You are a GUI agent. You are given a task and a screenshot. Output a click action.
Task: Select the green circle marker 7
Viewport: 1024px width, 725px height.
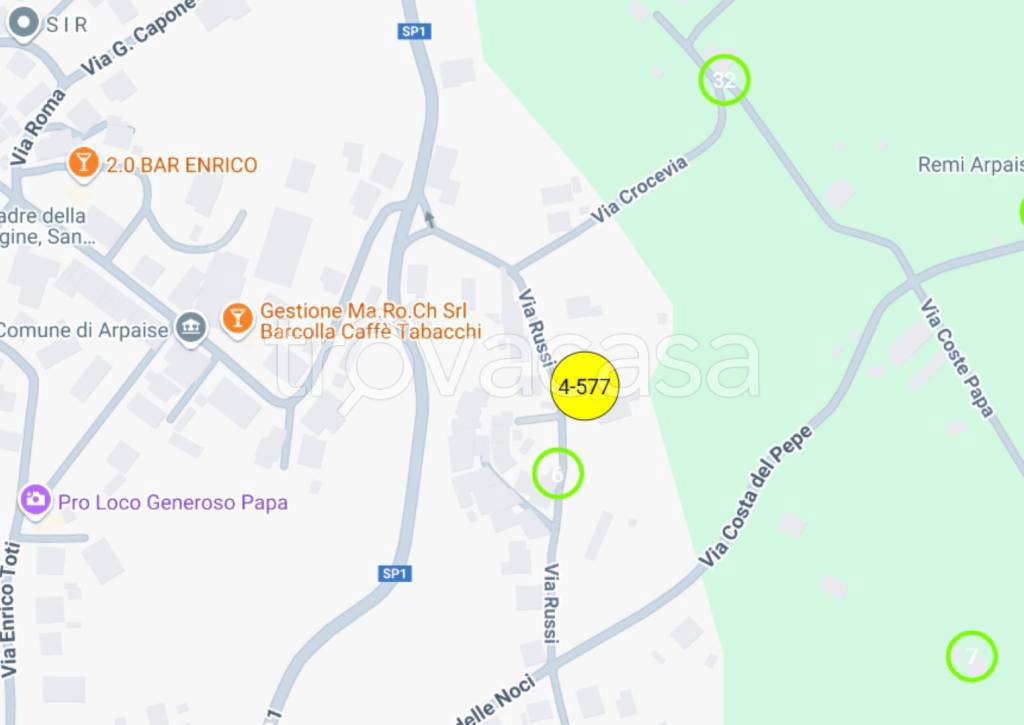[971, 656]
